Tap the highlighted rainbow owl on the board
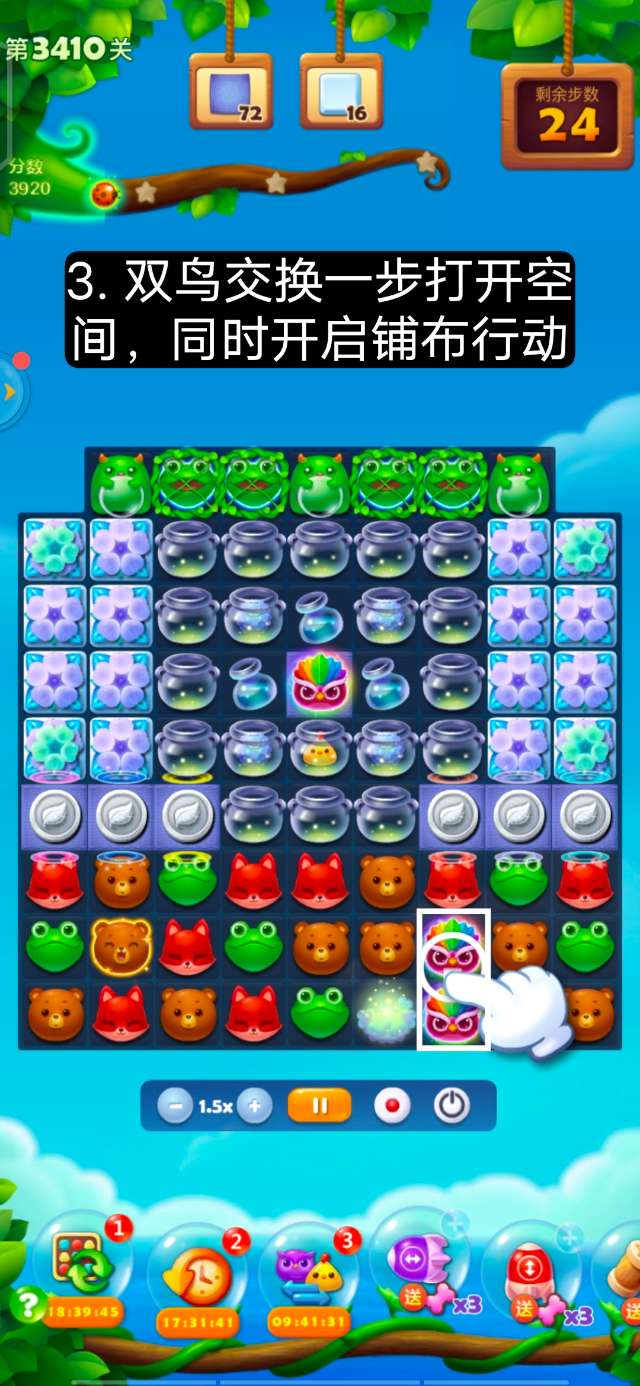This screenshot has width=640, height=1386. coord(452,945)
